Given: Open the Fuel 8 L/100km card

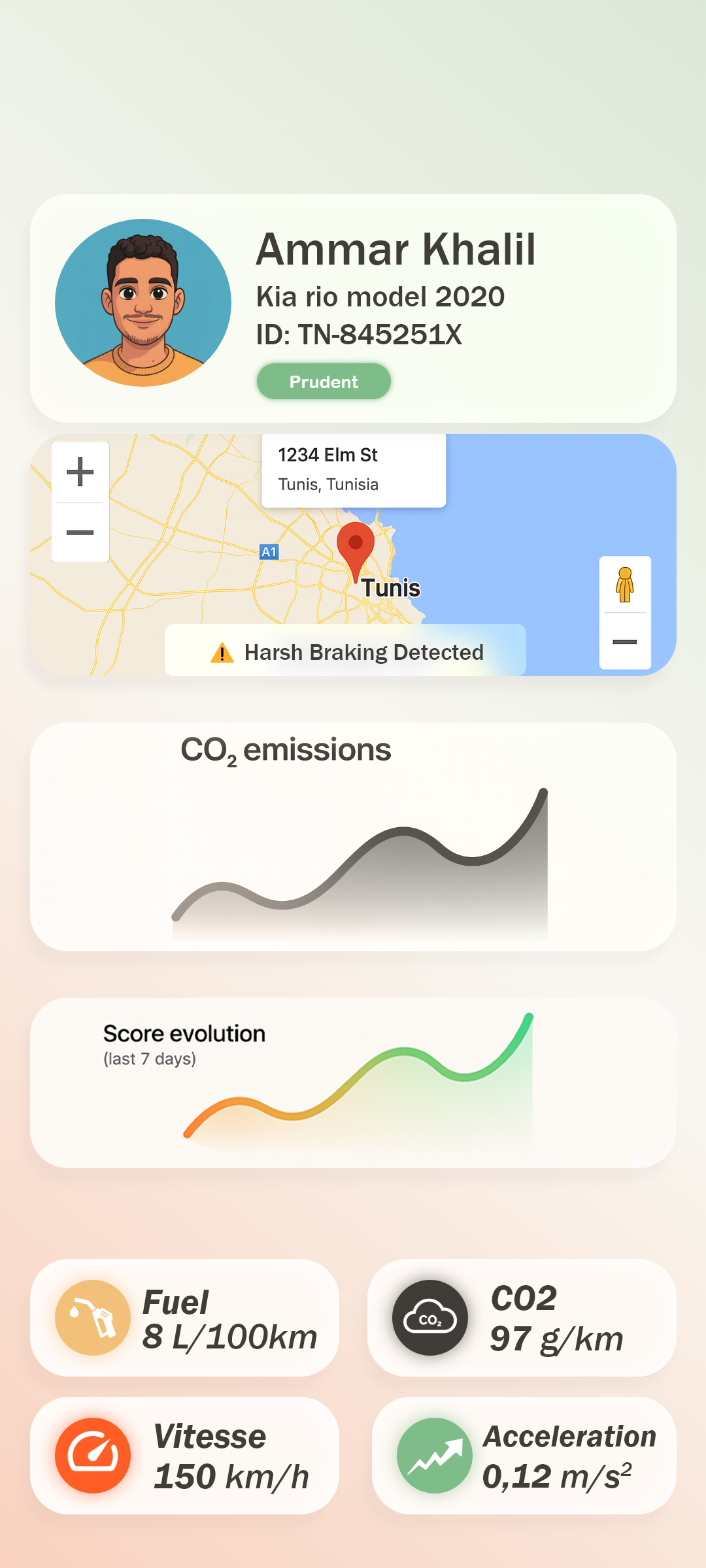Looking at the screenshot, I should pyautogui.click(x=184, y=1317).
